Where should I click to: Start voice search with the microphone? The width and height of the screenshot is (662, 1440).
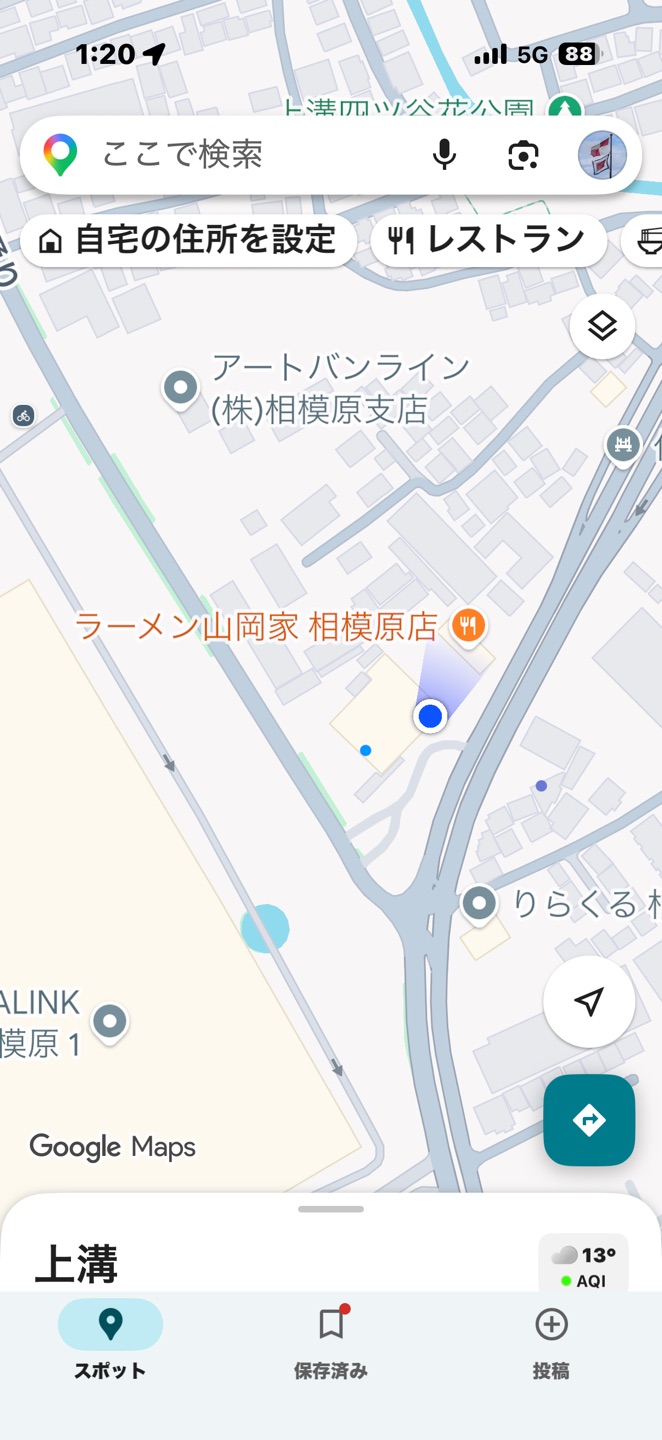point(444,155)
